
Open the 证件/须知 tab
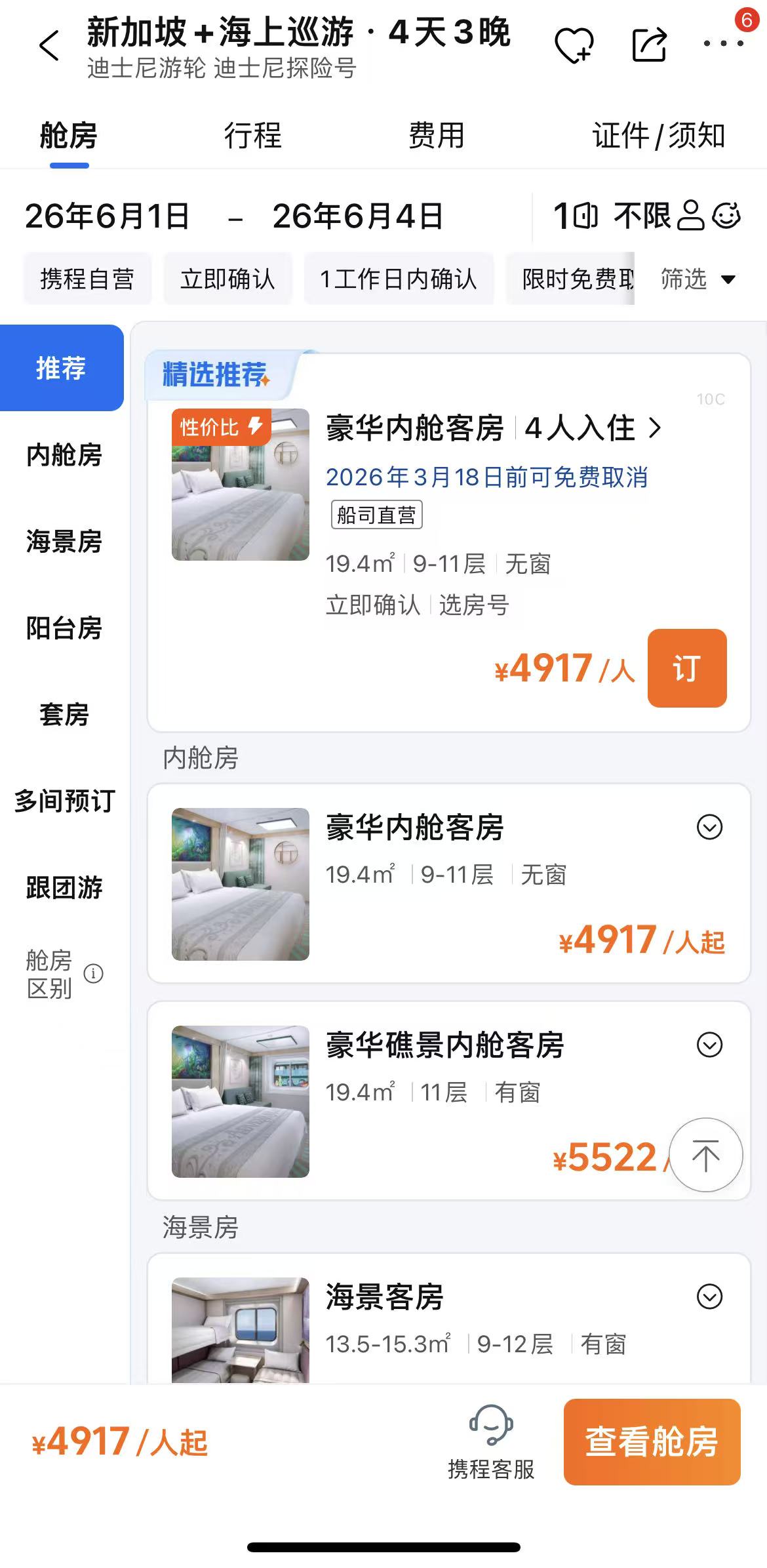pyautogui.click(x=658, y=136)
